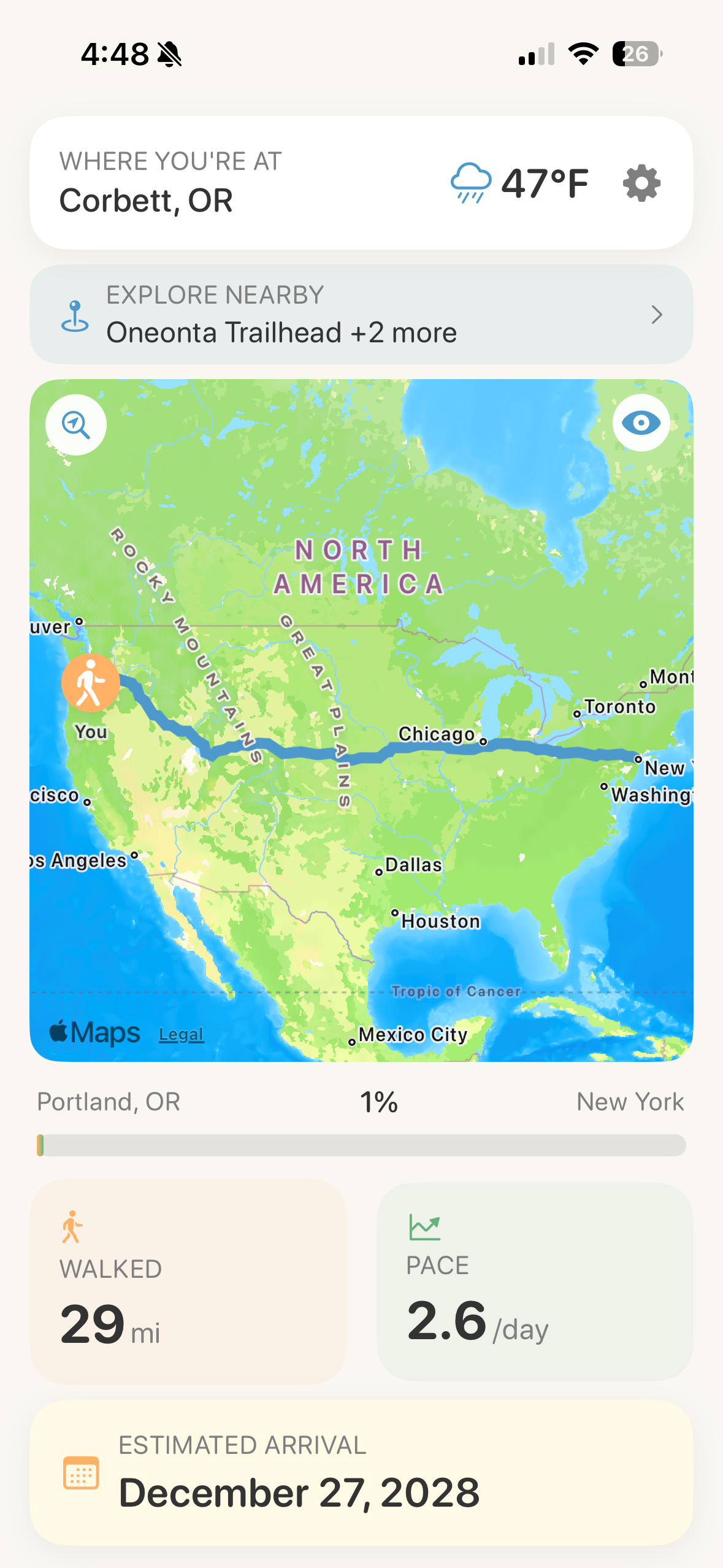Open the settings gear icon
Viewport: 723px width, 1568px height.
[641, 182]
